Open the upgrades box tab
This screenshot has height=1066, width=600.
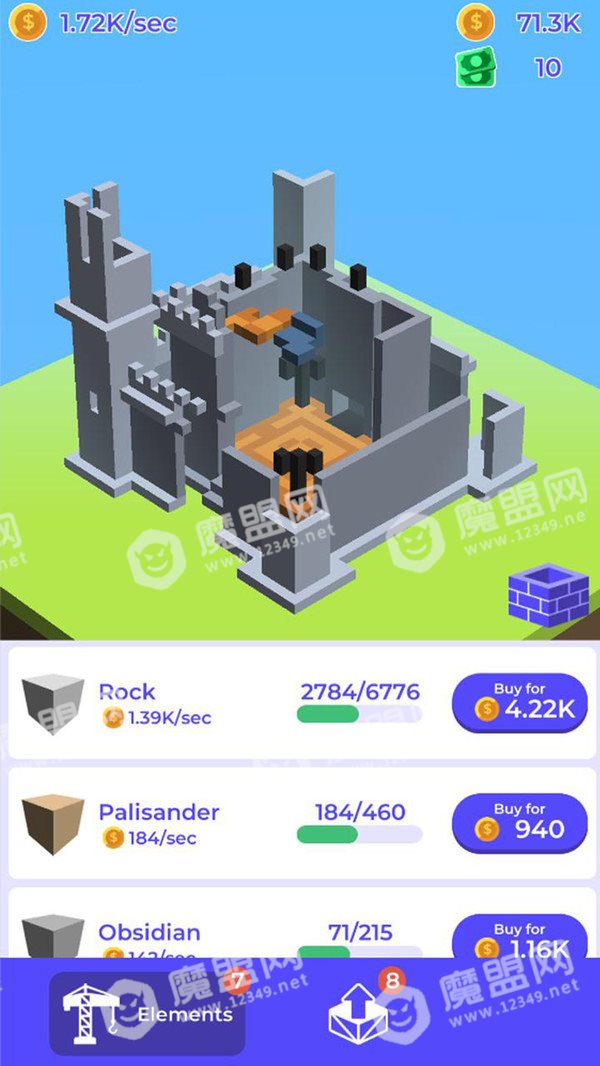click(x=359, y=1012)
